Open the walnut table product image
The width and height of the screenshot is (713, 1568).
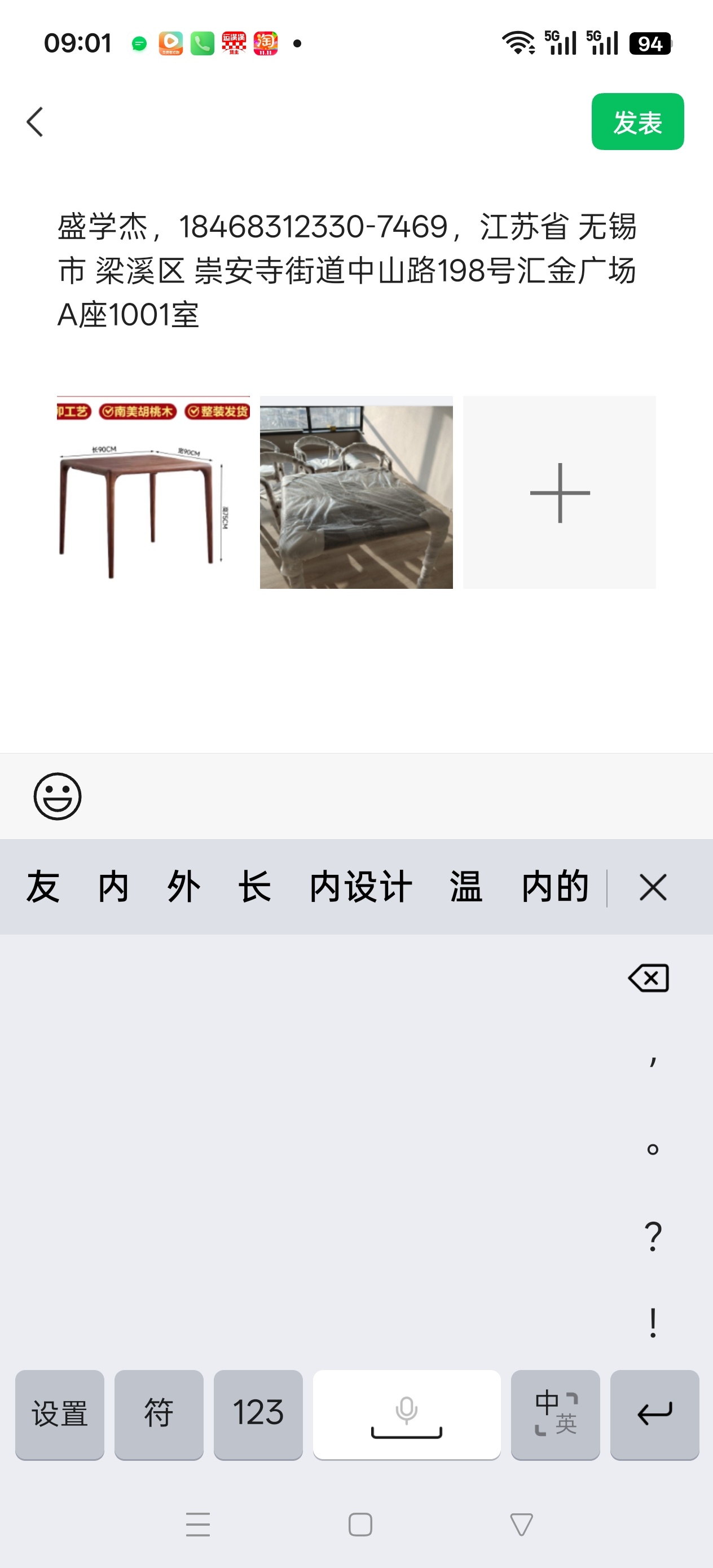tap(153, 492)
